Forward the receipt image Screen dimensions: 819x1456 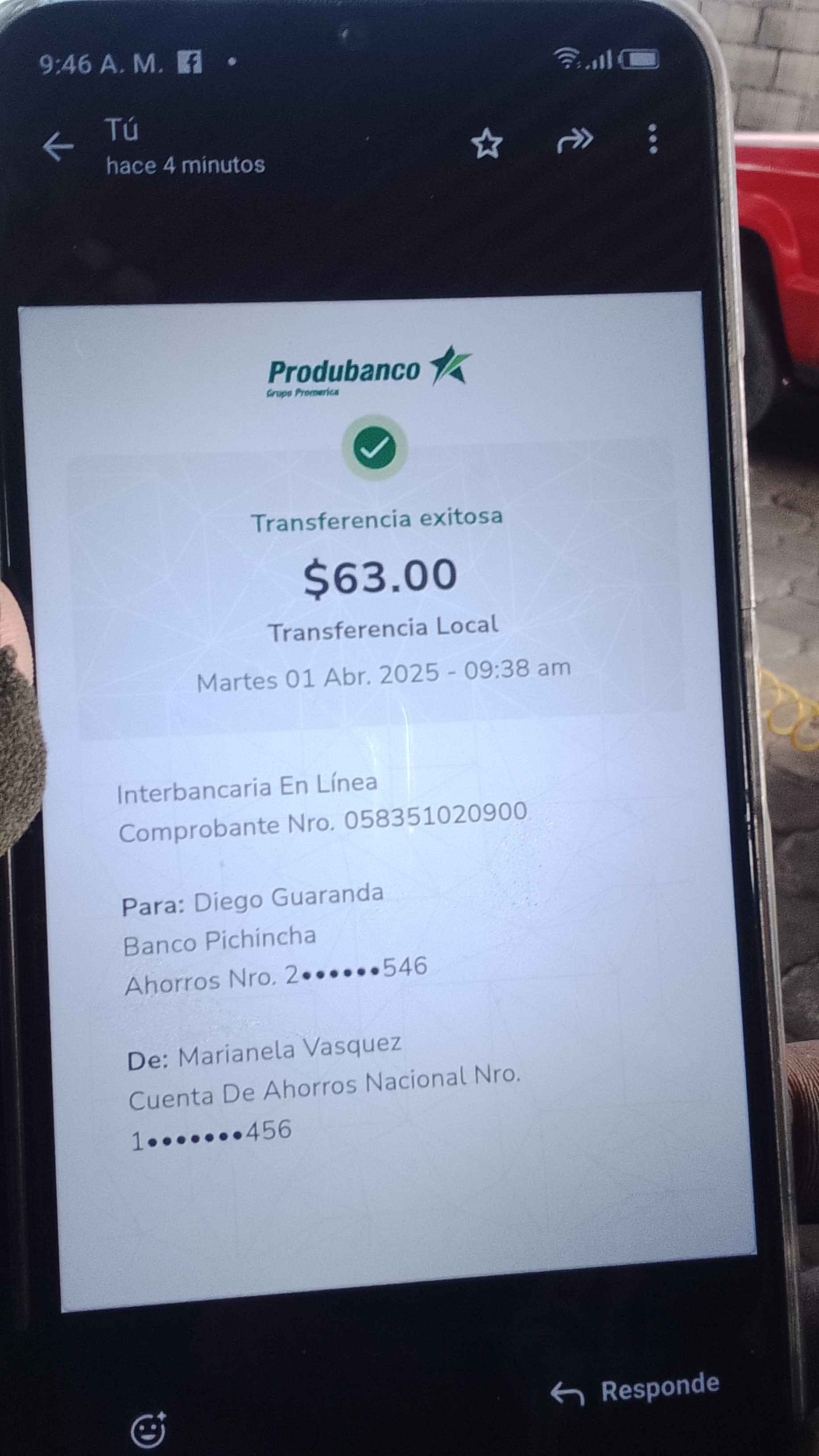574,140
